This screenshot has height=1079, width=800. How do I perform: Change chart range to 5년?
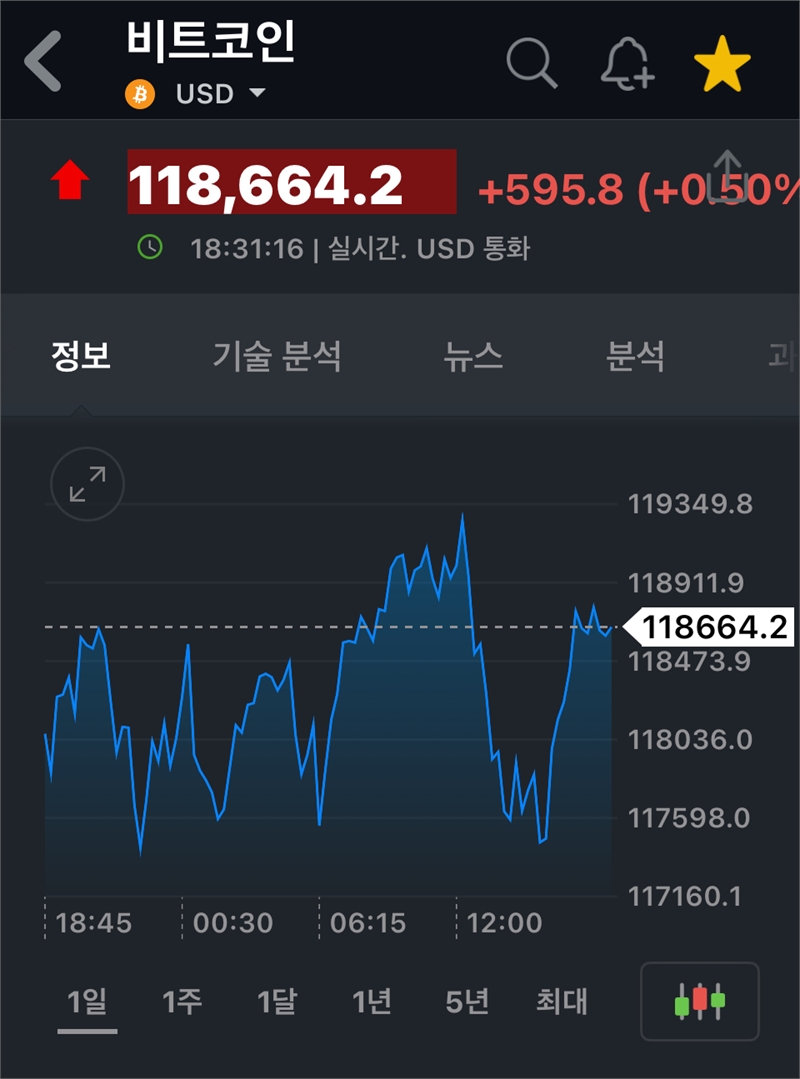point(467,1001)
